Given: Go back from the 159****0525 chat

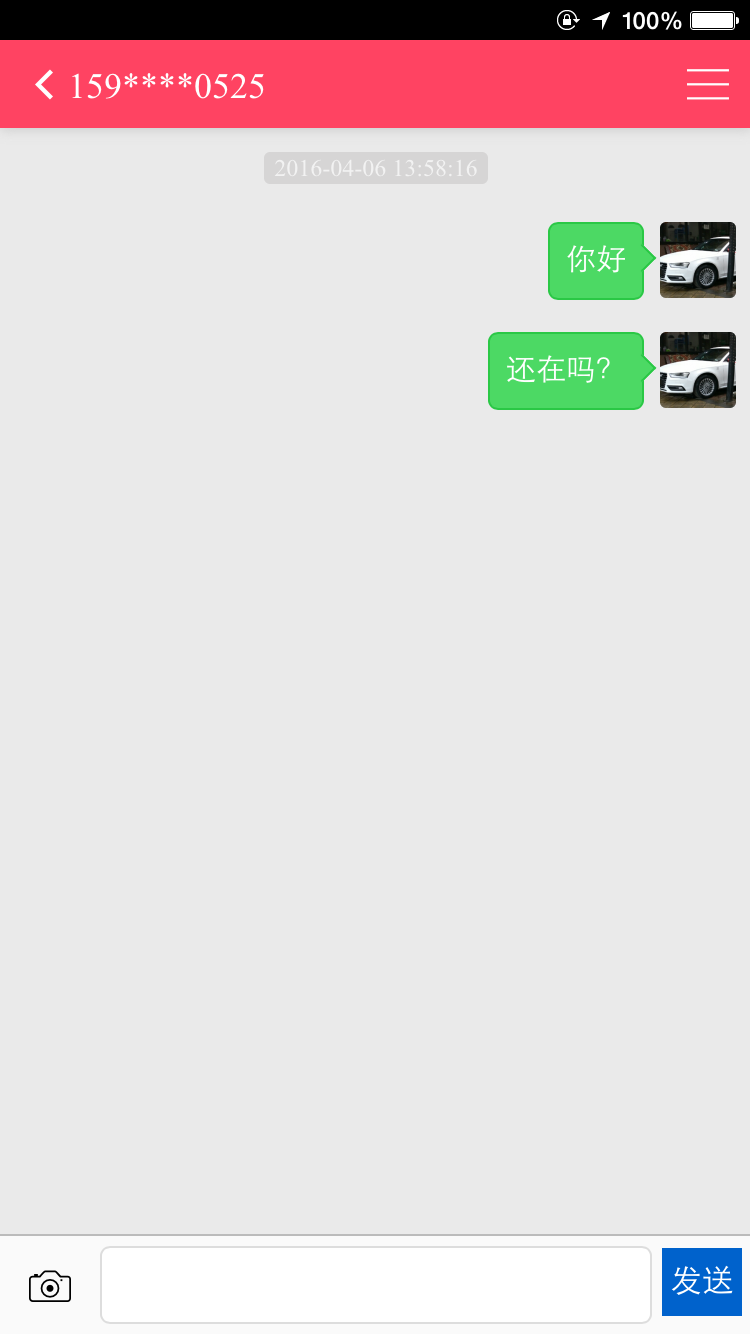Looking at the screenshot, I should click(x=44, y=85).
